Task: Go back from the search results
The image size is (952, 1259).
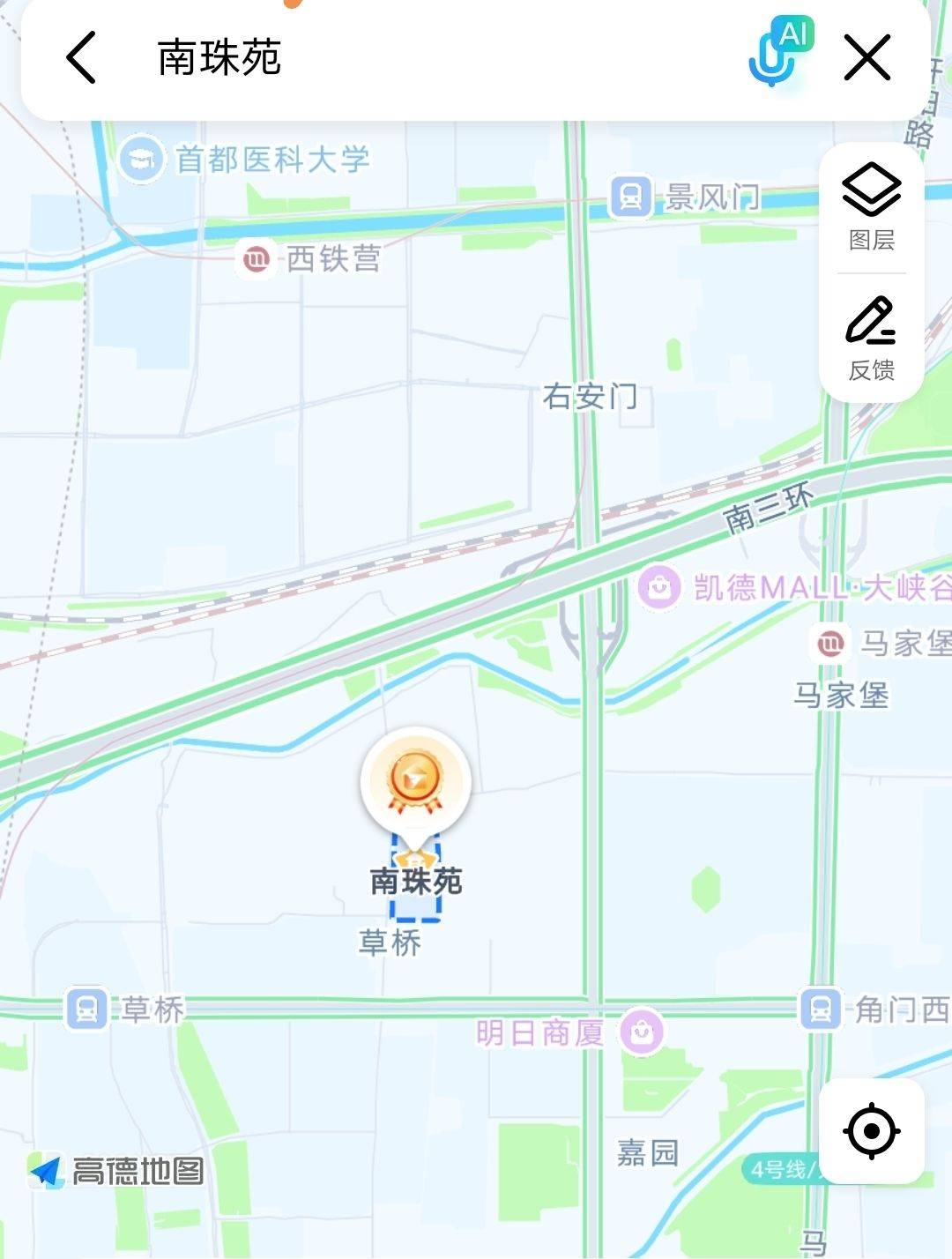Action: click(x=81, y=58)
